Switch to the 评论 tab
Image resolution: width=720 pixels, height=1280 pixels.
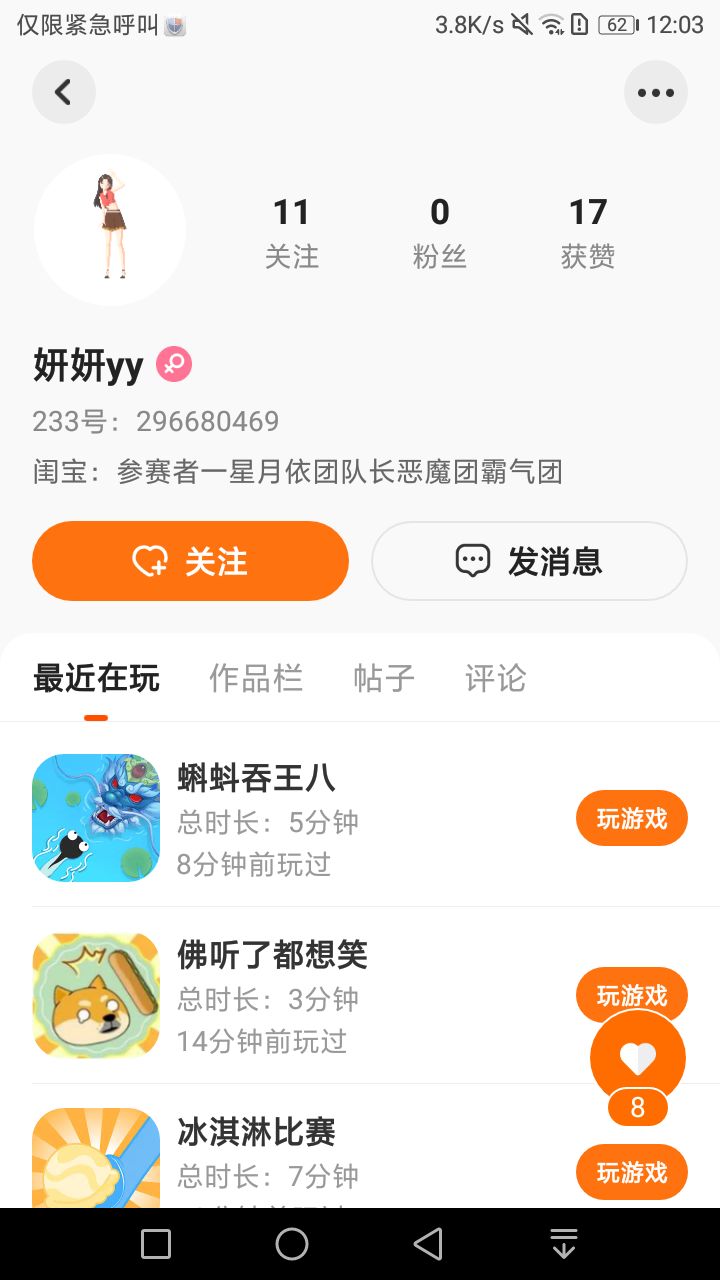pos(495,679)
